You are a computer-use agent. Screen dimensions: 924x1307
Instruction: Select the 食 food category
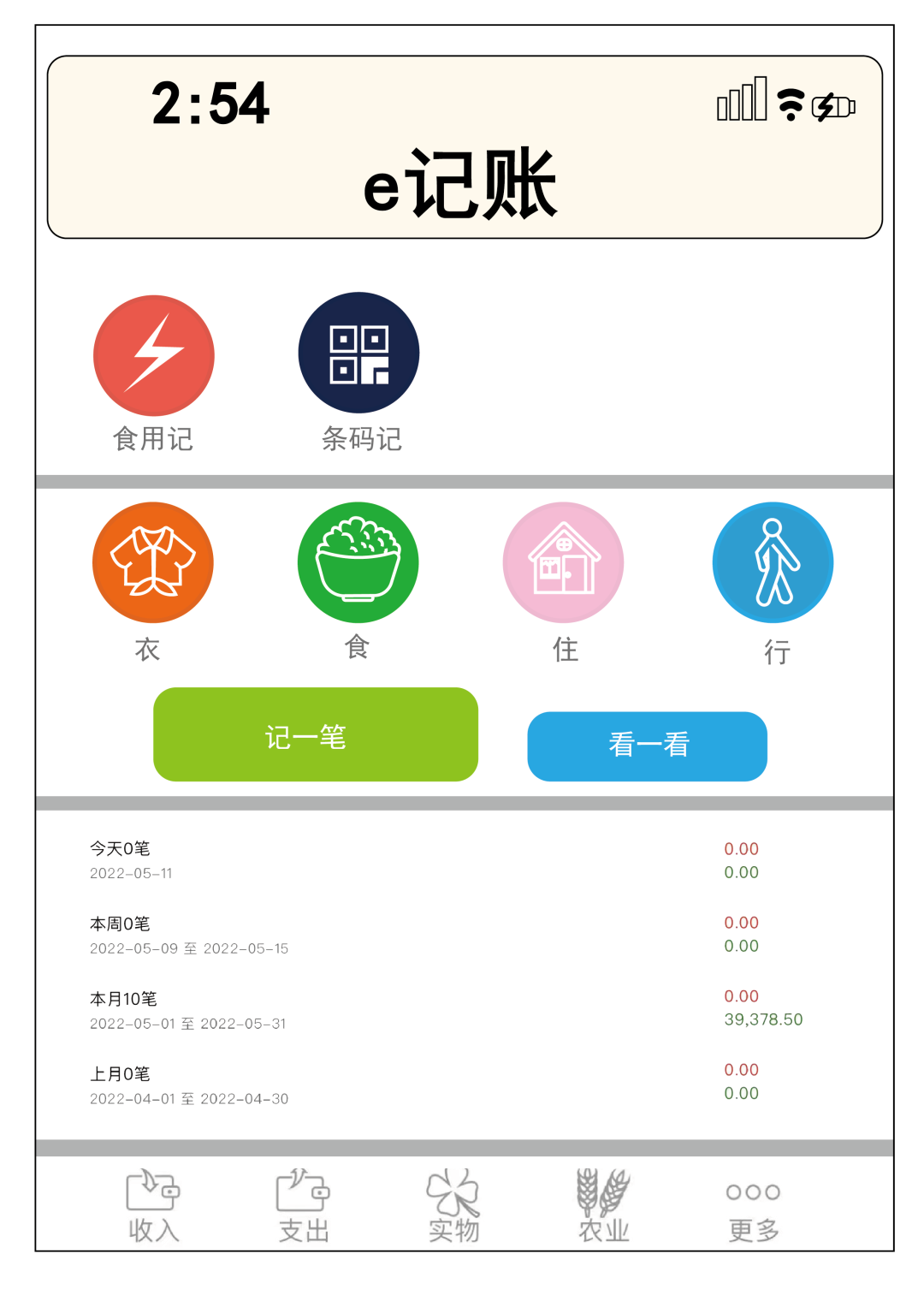(358, 562)
